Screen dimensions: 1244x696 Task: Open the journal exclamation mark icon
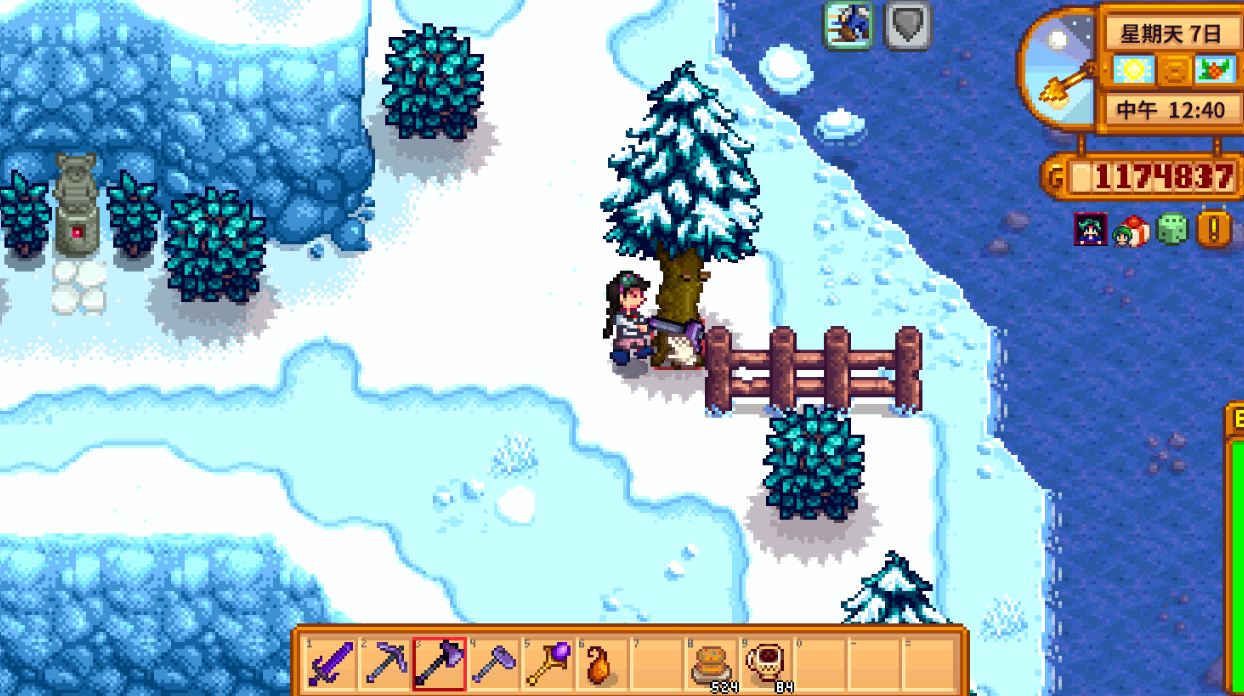coord(1214,230)
